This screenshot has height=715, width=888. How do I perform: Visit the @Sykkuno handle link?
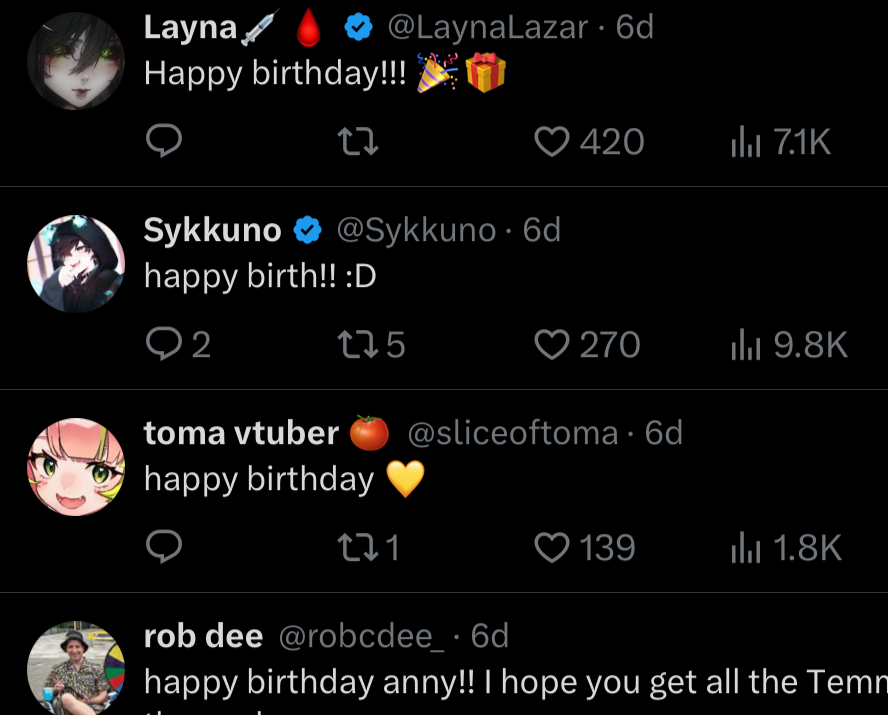tap(416, 230)
